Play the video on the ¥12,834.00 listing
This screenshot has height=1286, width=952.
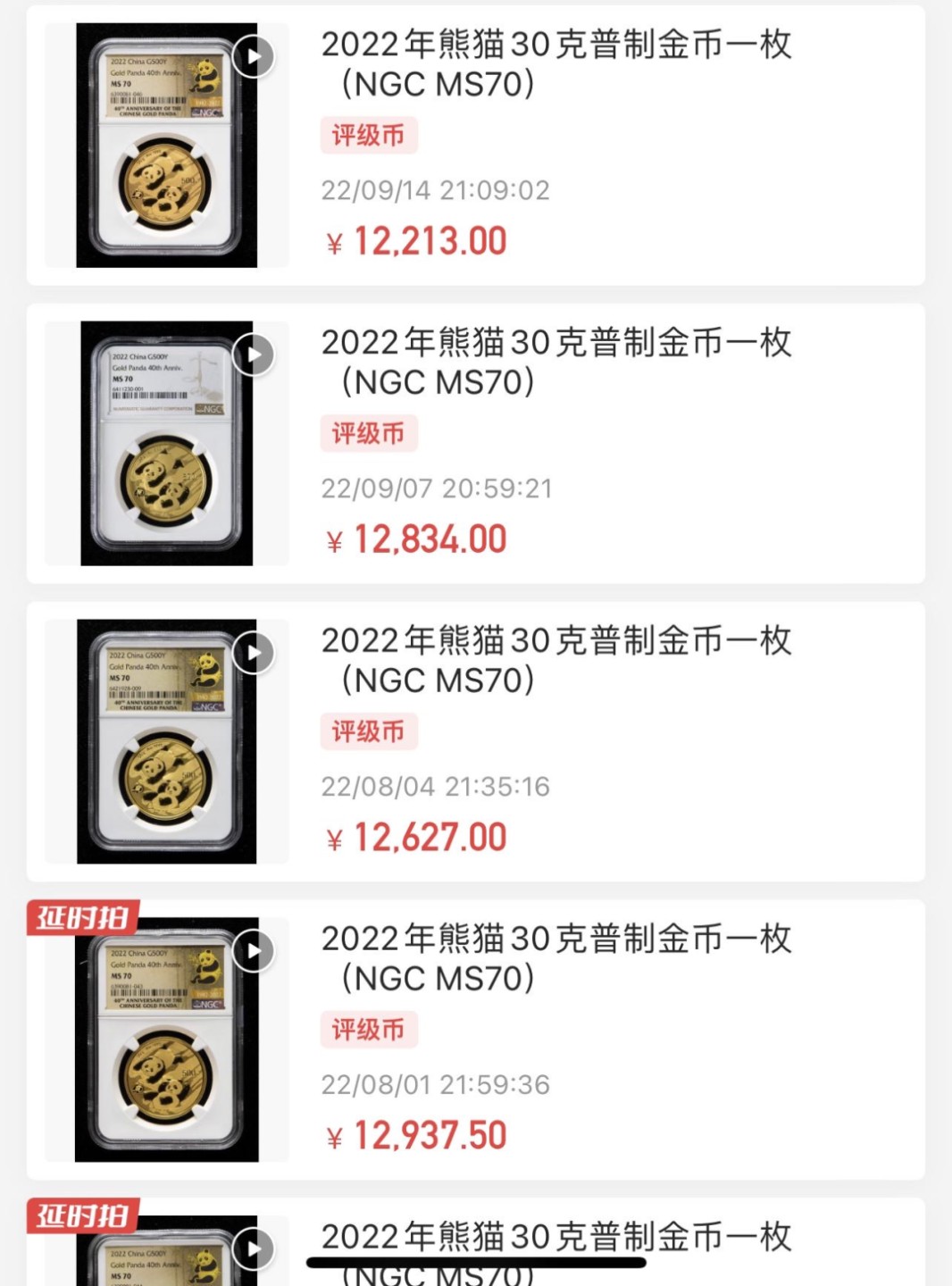coord(253,354)
